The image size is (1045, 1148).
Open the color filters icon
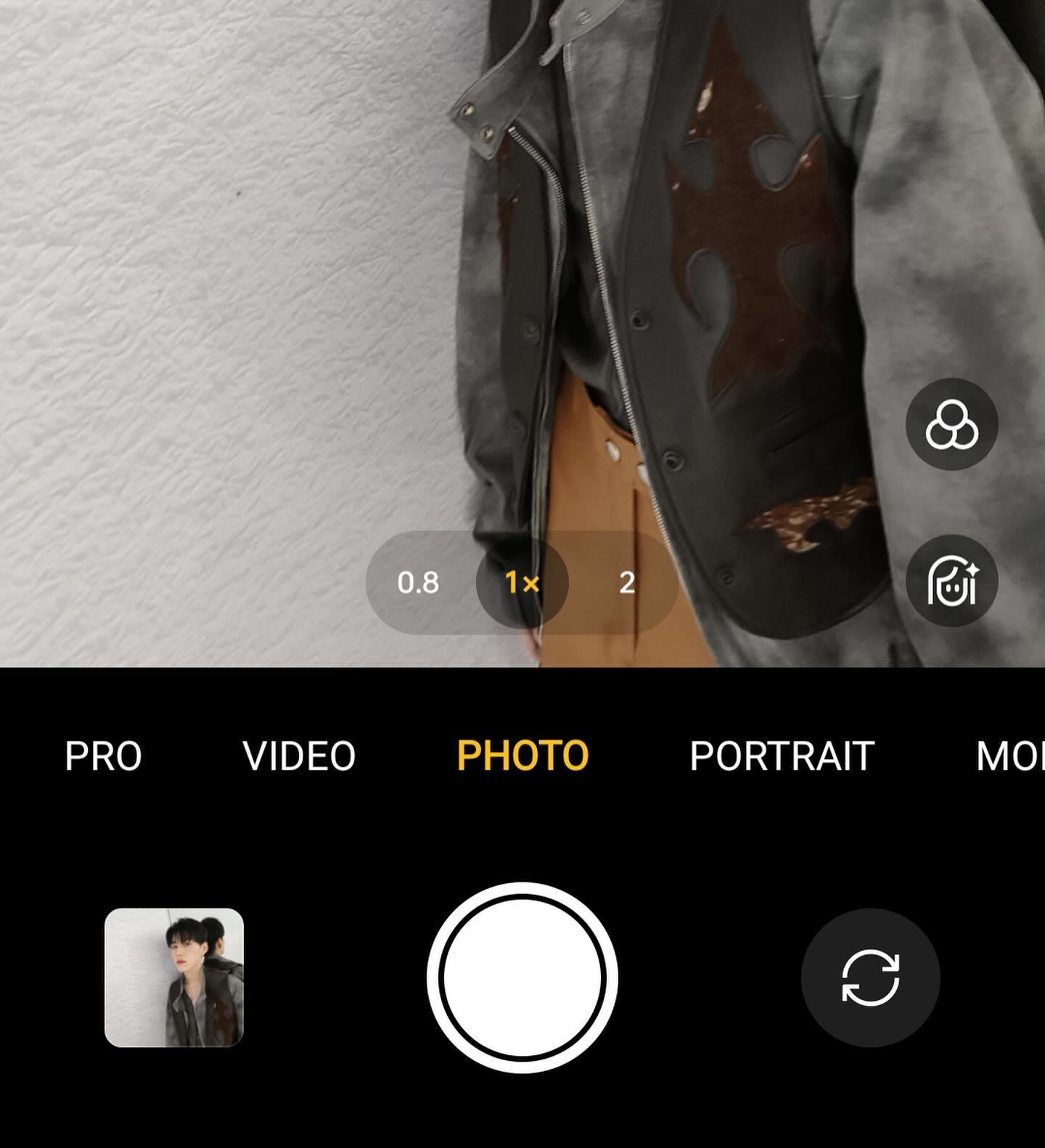(x=951, y=425)
